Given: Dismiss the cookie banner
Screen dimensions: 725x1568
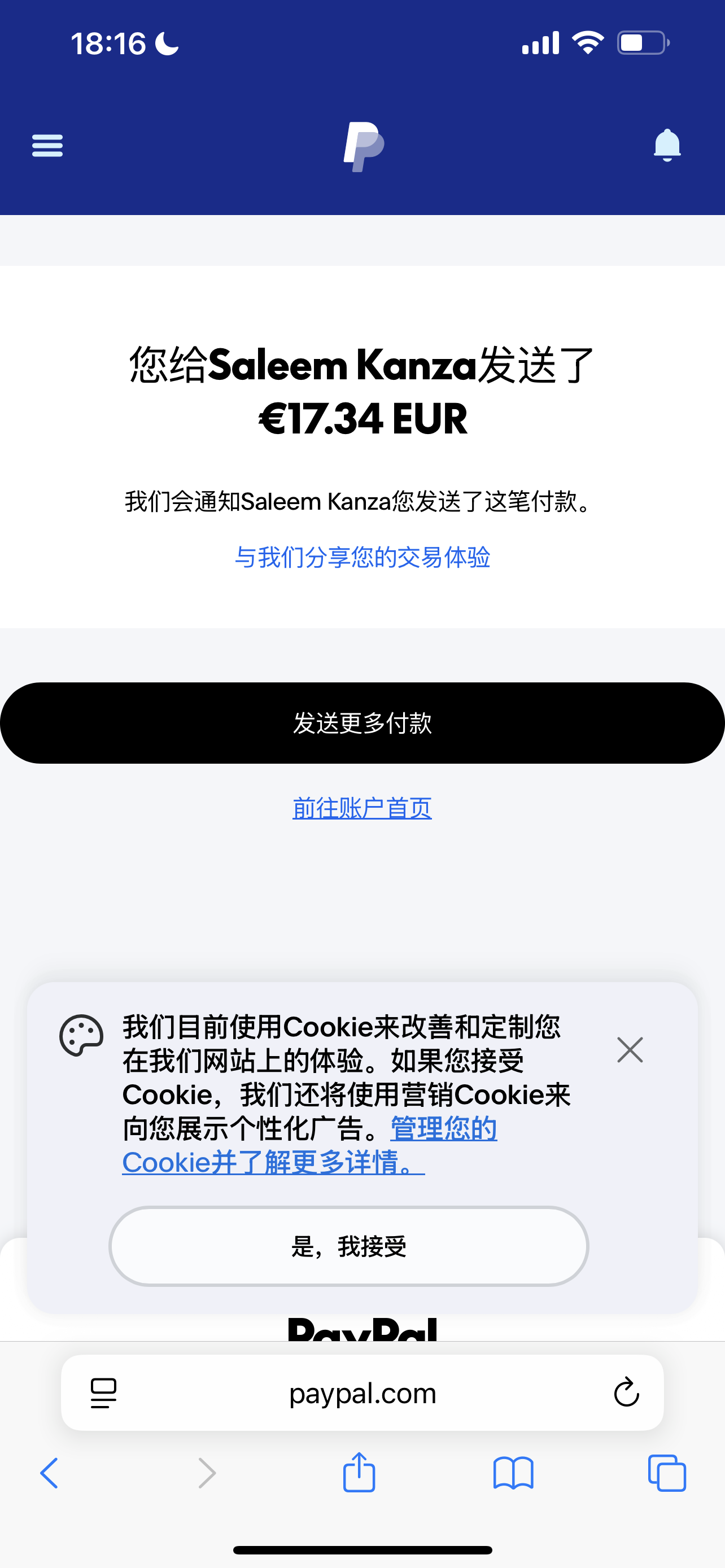Looking at the screenshot, I should coord(630,1050).
